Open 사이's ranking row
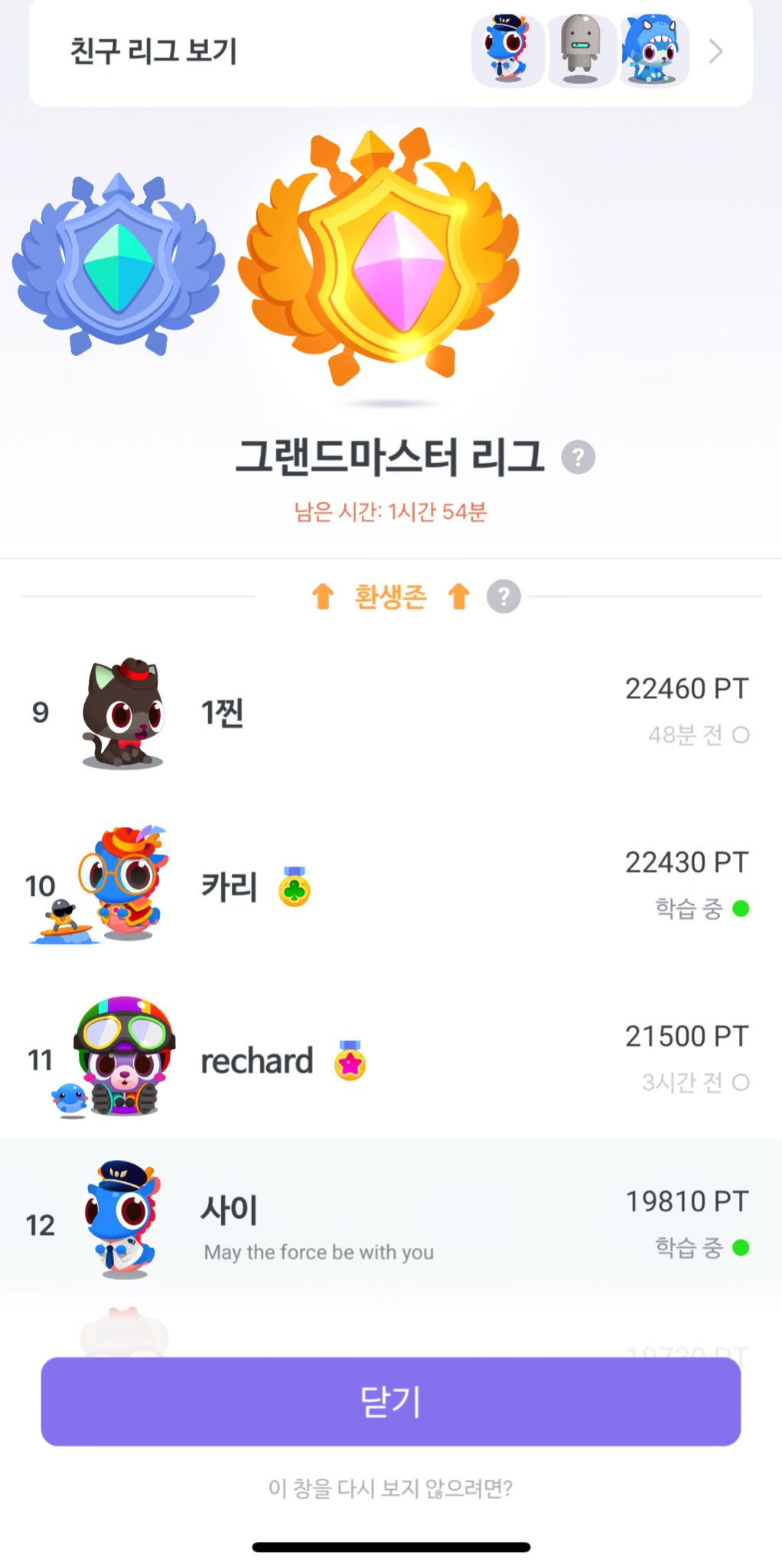This screenshot has width=782, height=1568. 390,1223
